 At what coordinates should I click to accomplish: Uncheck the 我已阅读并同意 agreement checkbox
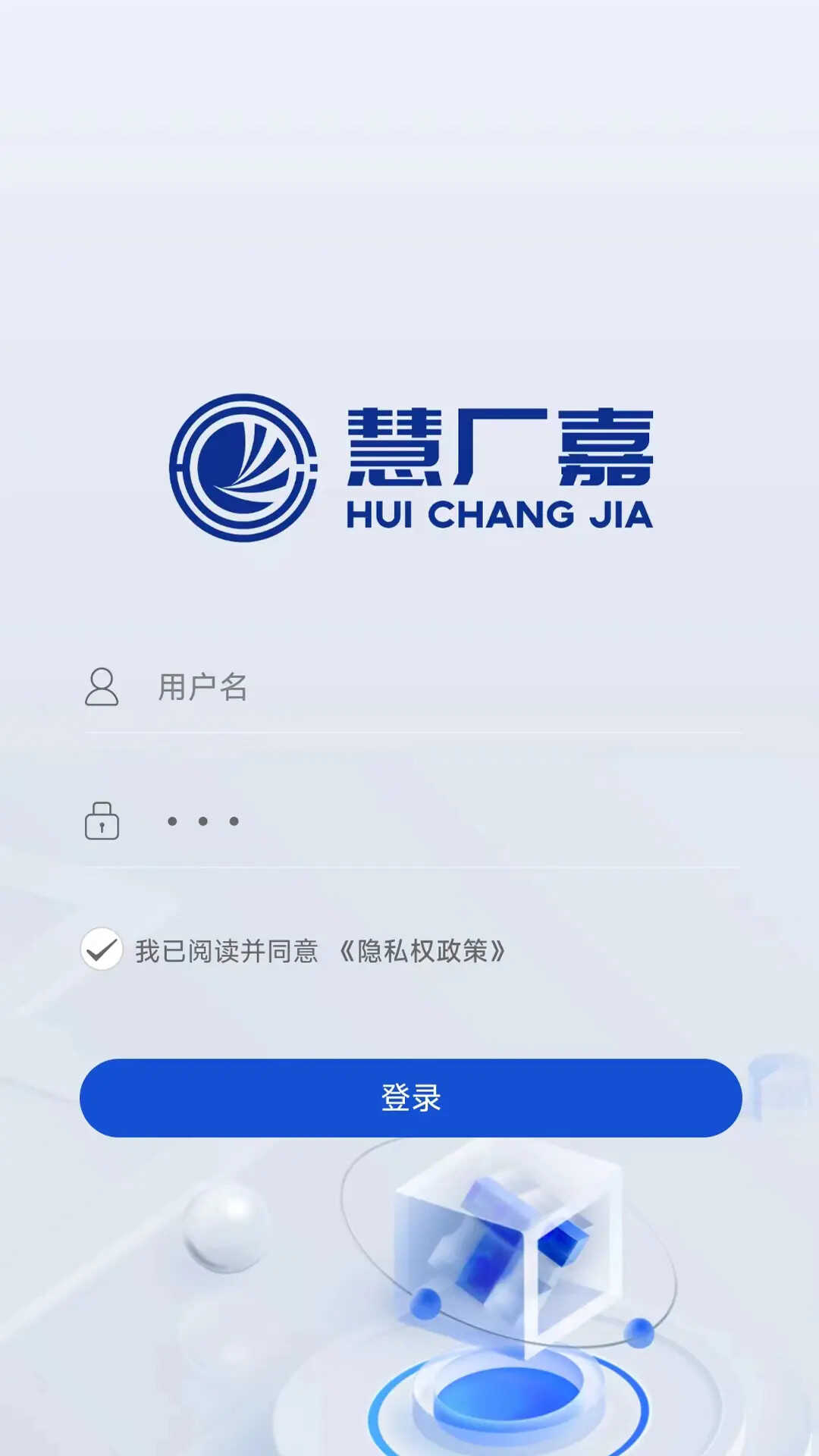[x=102, y=949]
